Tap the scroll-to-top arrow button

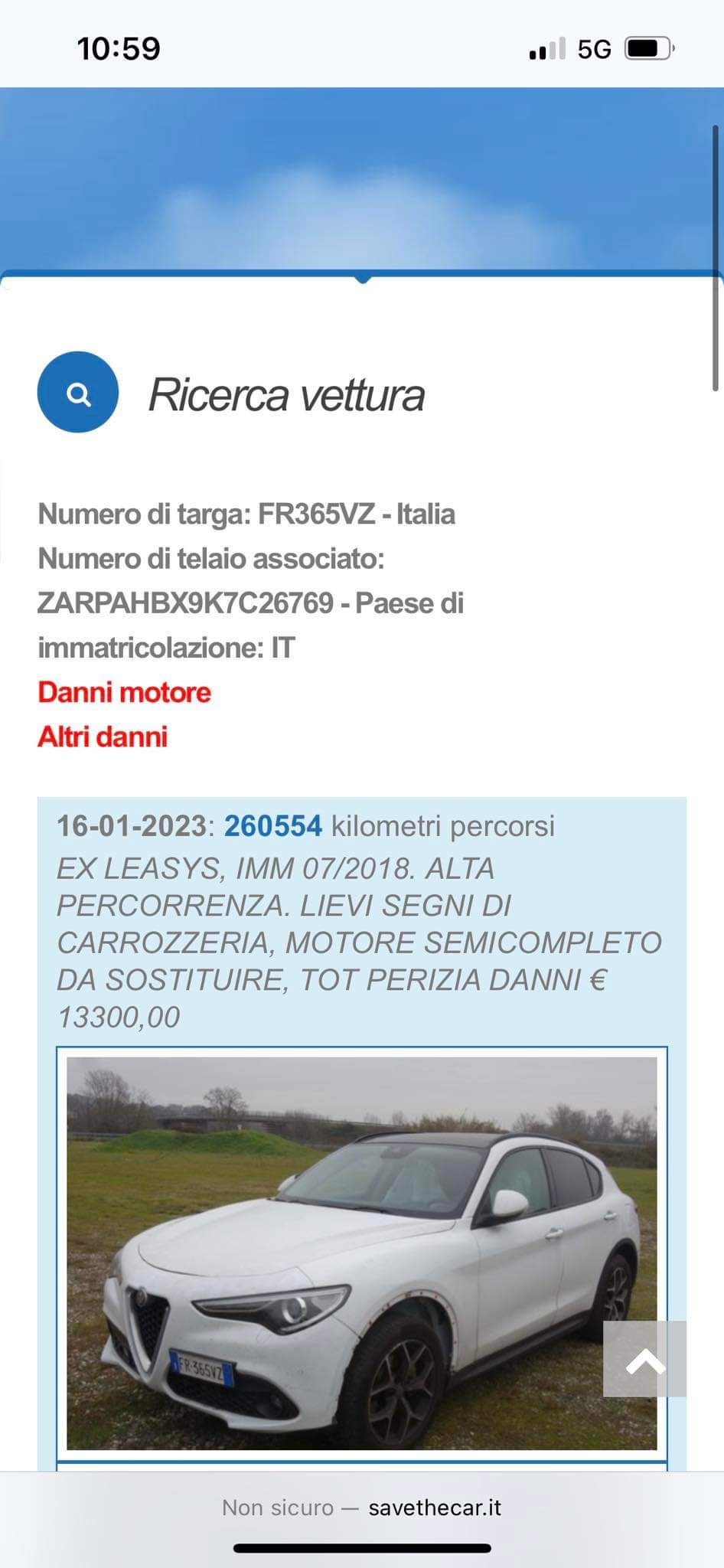(644, 1358)
